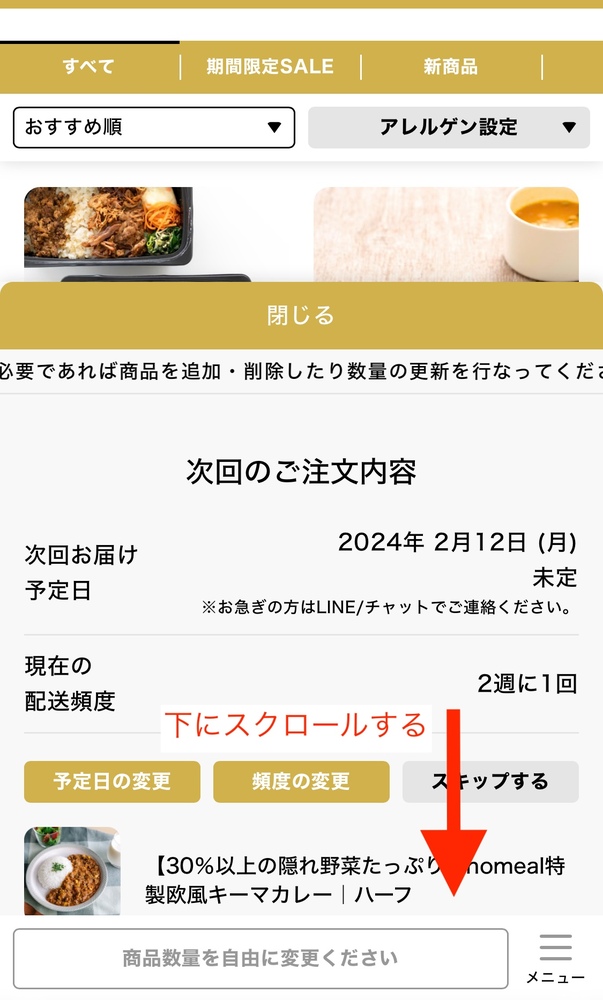
Task: Open the キーマカレー product thumbnail
Action: coord(72,870)
